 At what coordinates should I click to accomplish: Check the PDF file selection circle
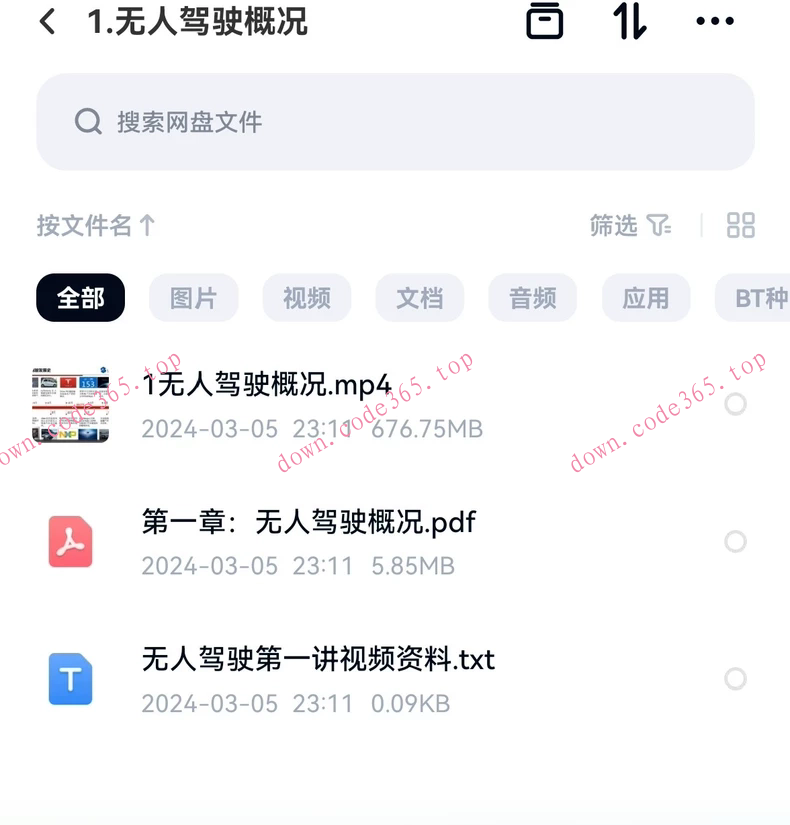[x=736, y=541]
